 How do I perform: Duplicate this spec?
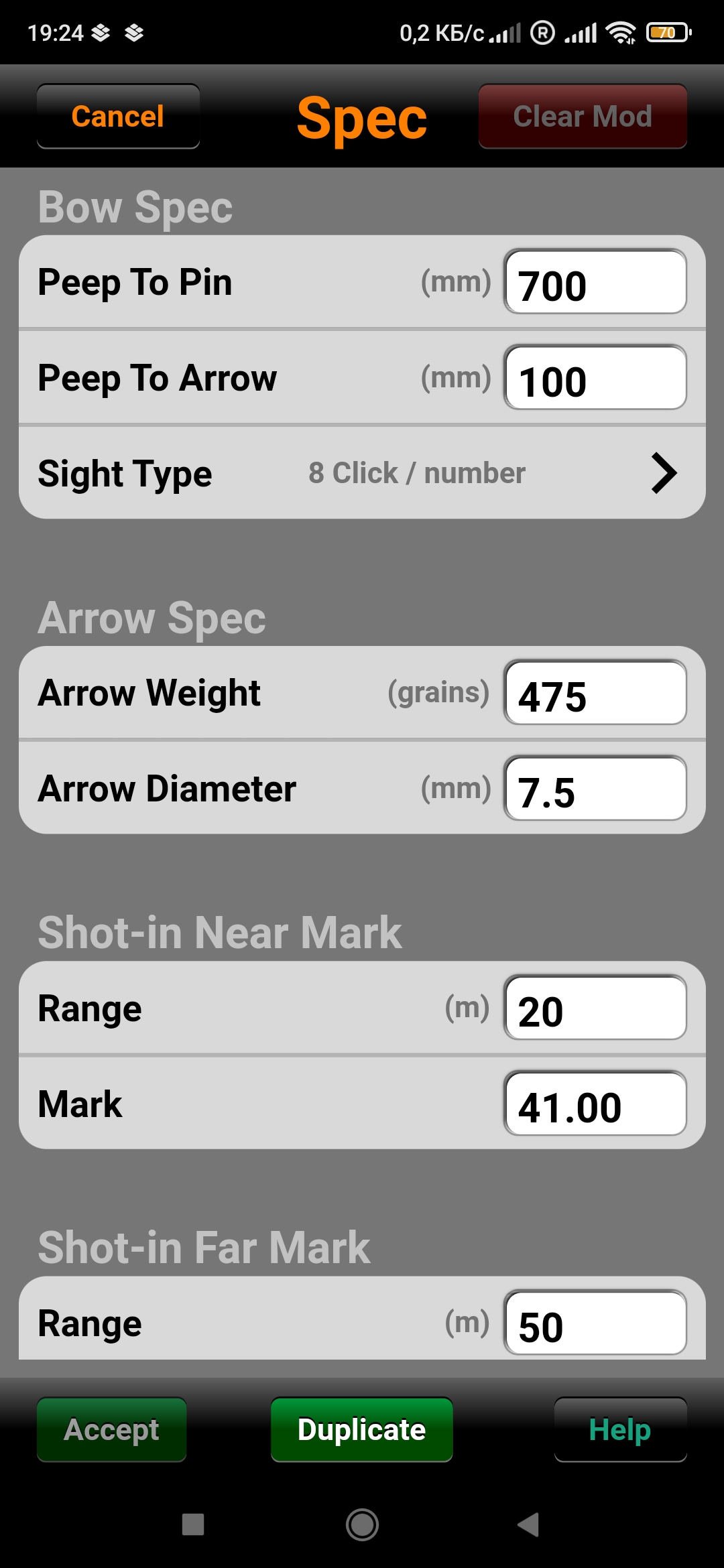(x=362, y=1430)
